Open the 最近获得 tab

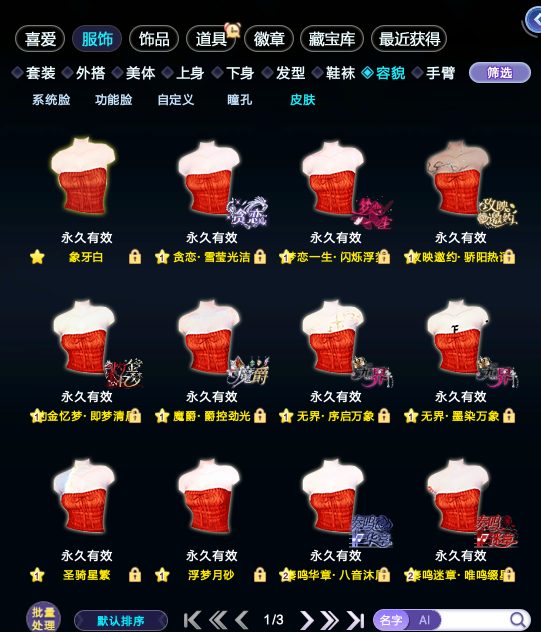(x=409, y=39)
